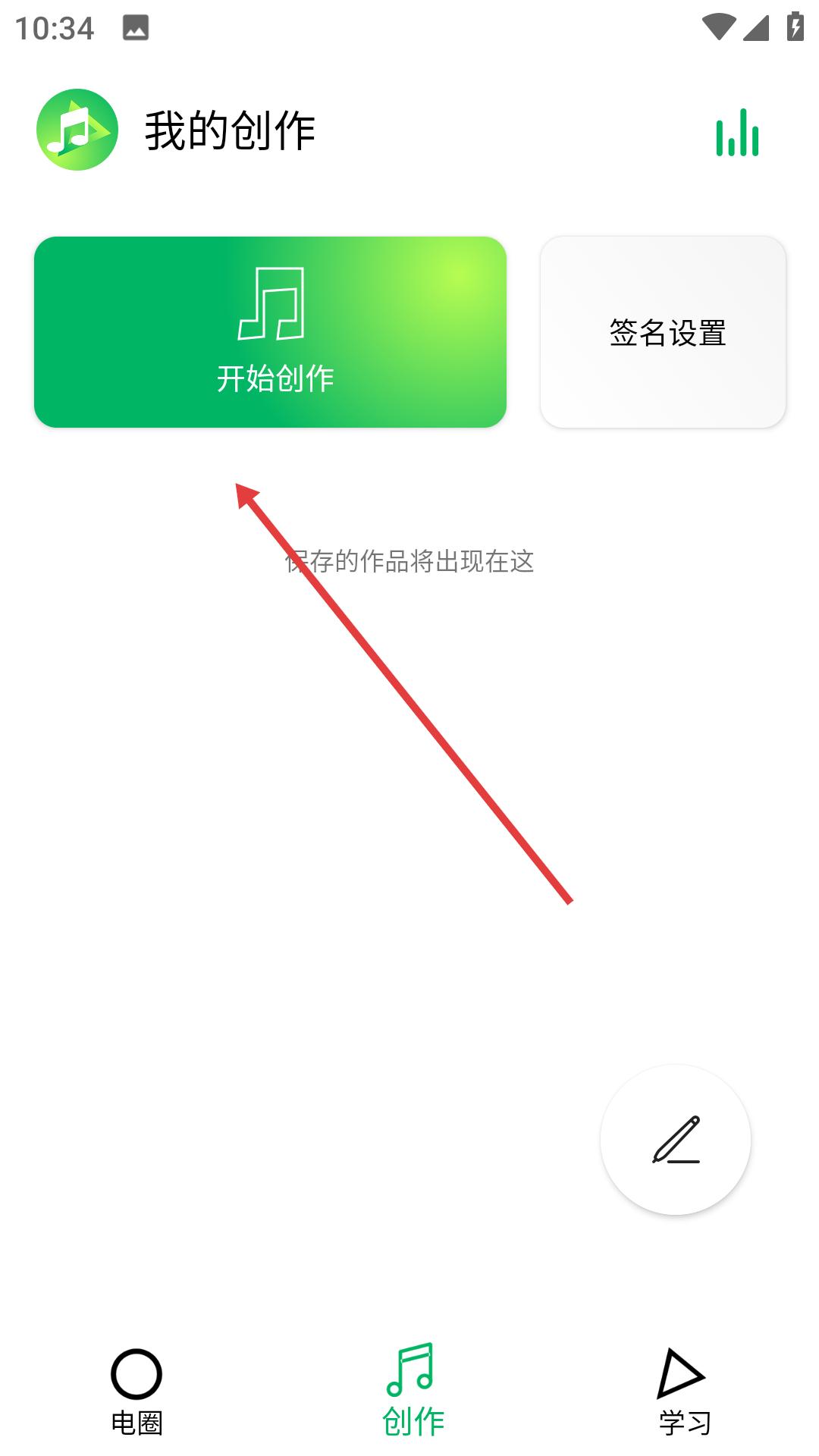This screenshot has height=1456, width=819.
Task: Tap the green 开始创作 button
Action: tap(270, 332)
